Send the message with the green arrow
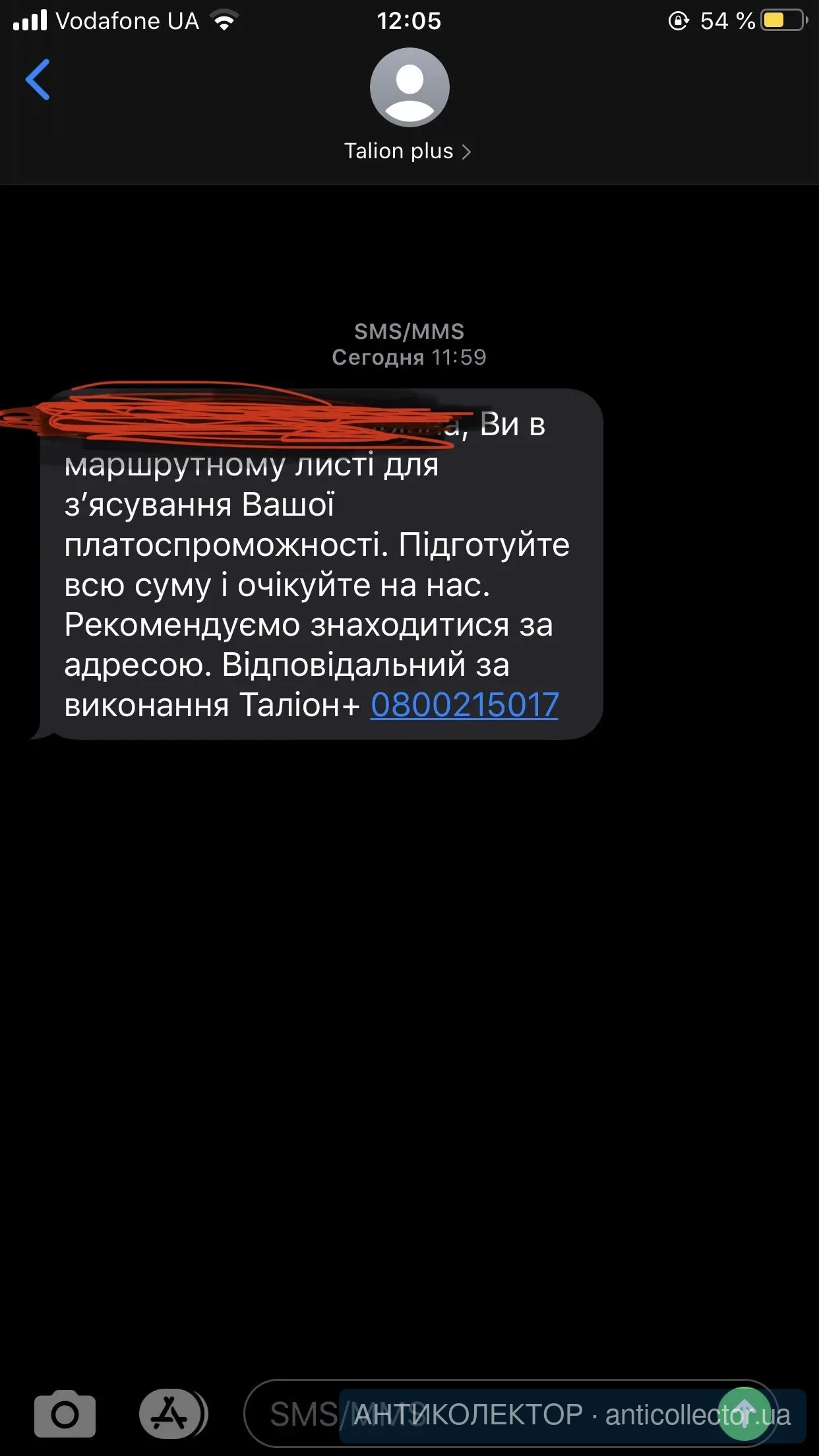This screenshot has height=1456, width=819. (x=744, y=1414)
